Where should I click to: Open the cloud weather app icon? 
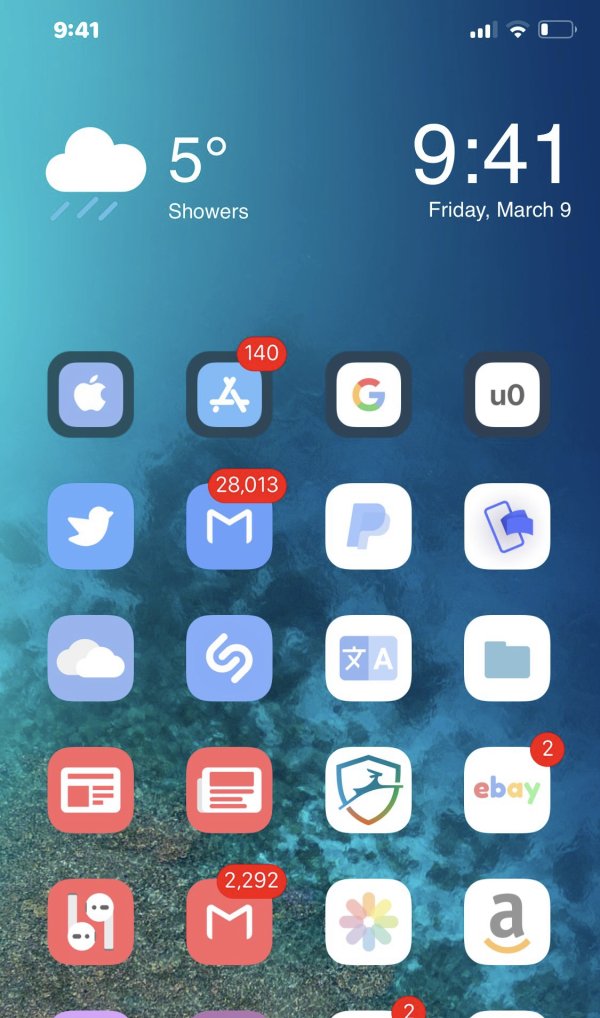coord(90,658)
